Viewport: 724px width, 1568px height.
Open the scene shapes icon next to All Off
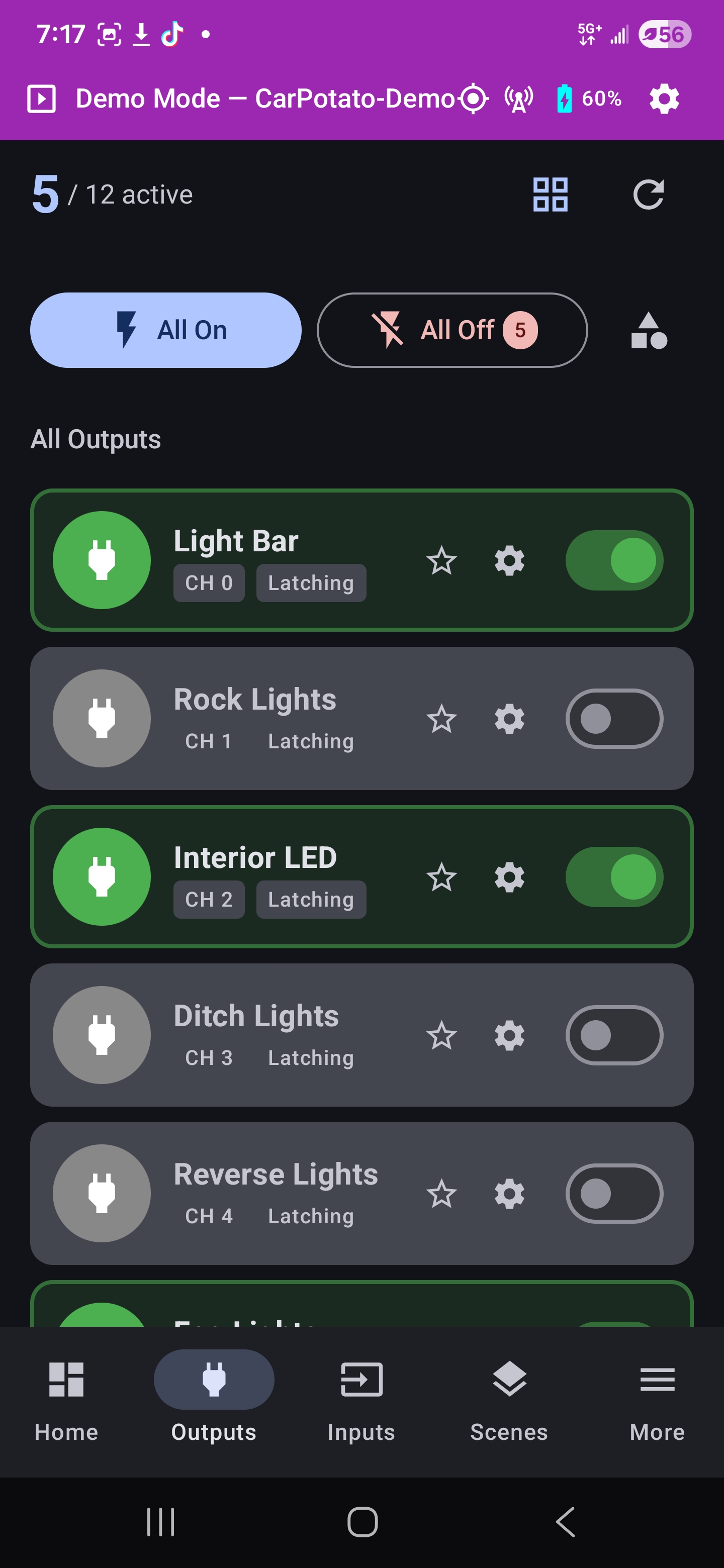[648, 330]
